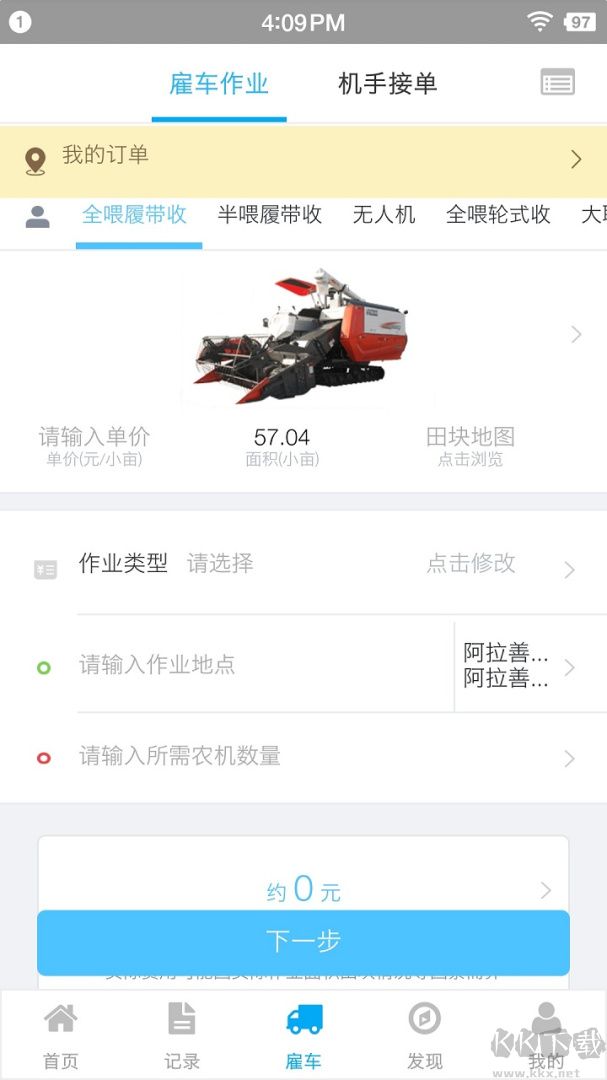Switch to the 机手接单 tab
607x1080 pixels.
(x=388, y=84)
